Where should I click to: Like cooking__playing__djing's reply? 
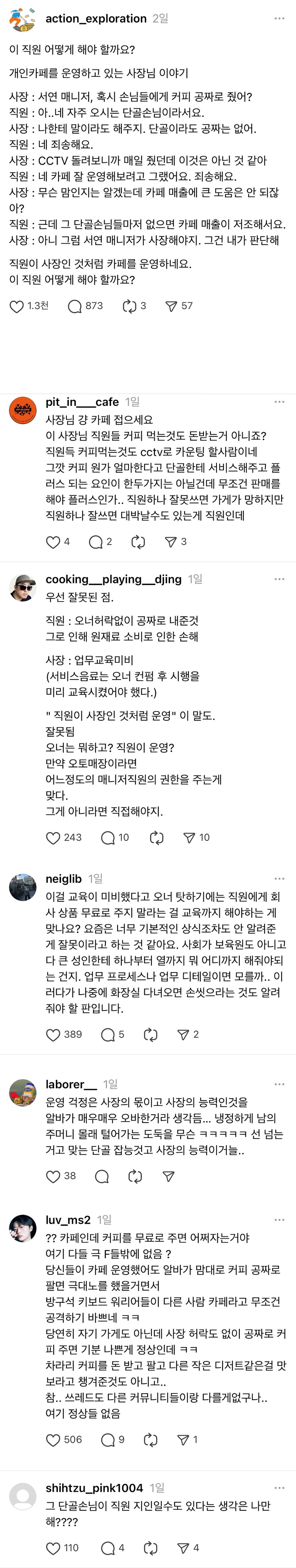click(x=53, y=838)
